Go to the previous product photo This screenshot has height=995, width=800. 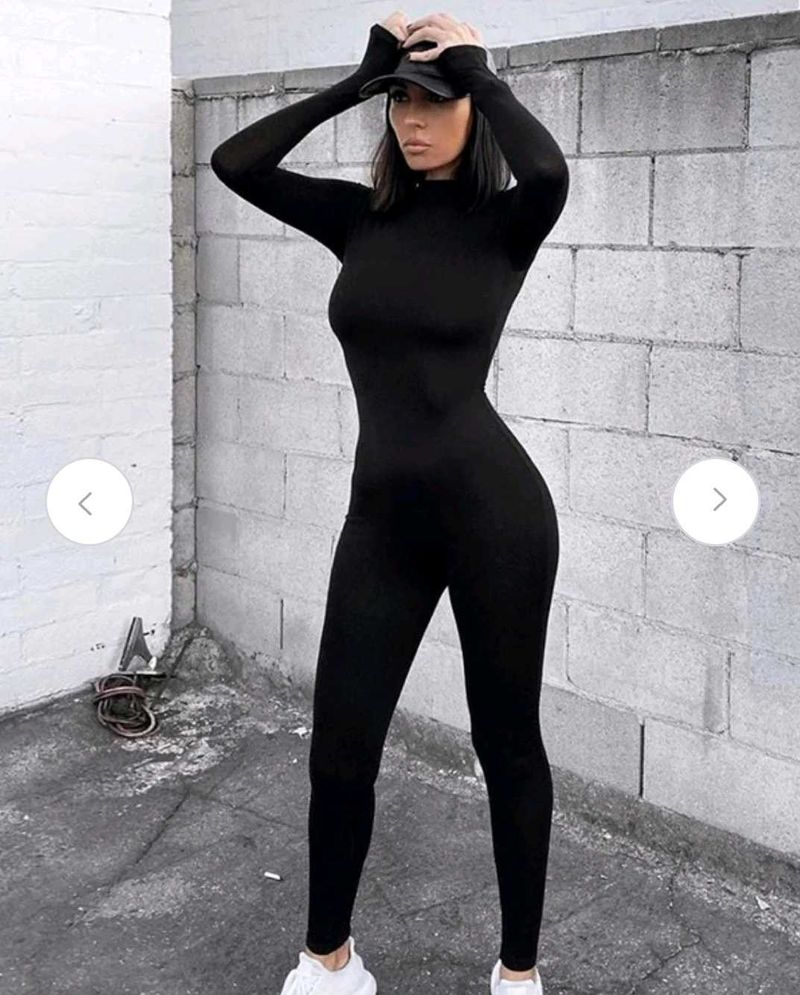coord(89,502)
